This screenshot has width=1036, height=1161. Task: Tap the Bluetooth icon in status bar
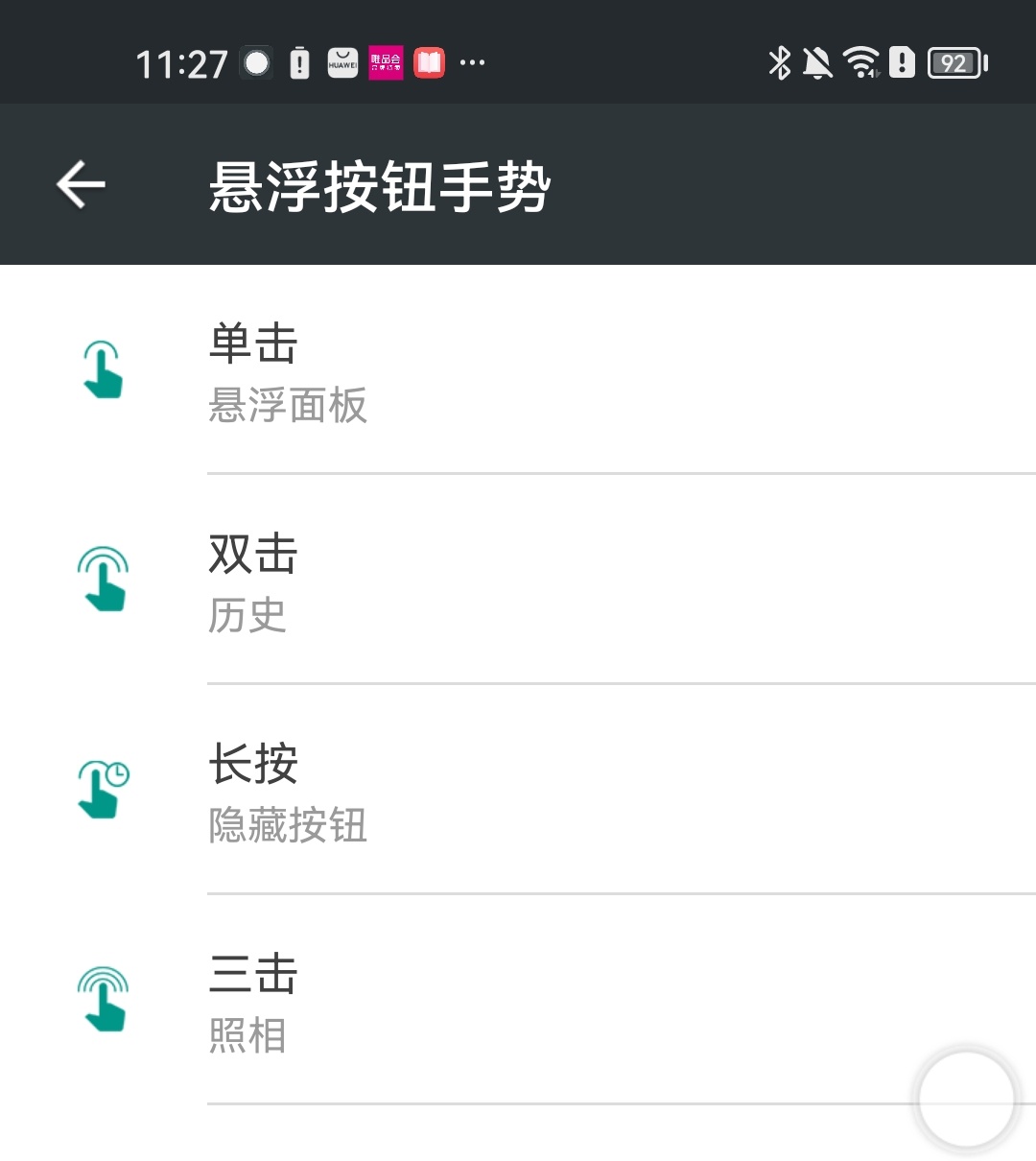[779, 61]
